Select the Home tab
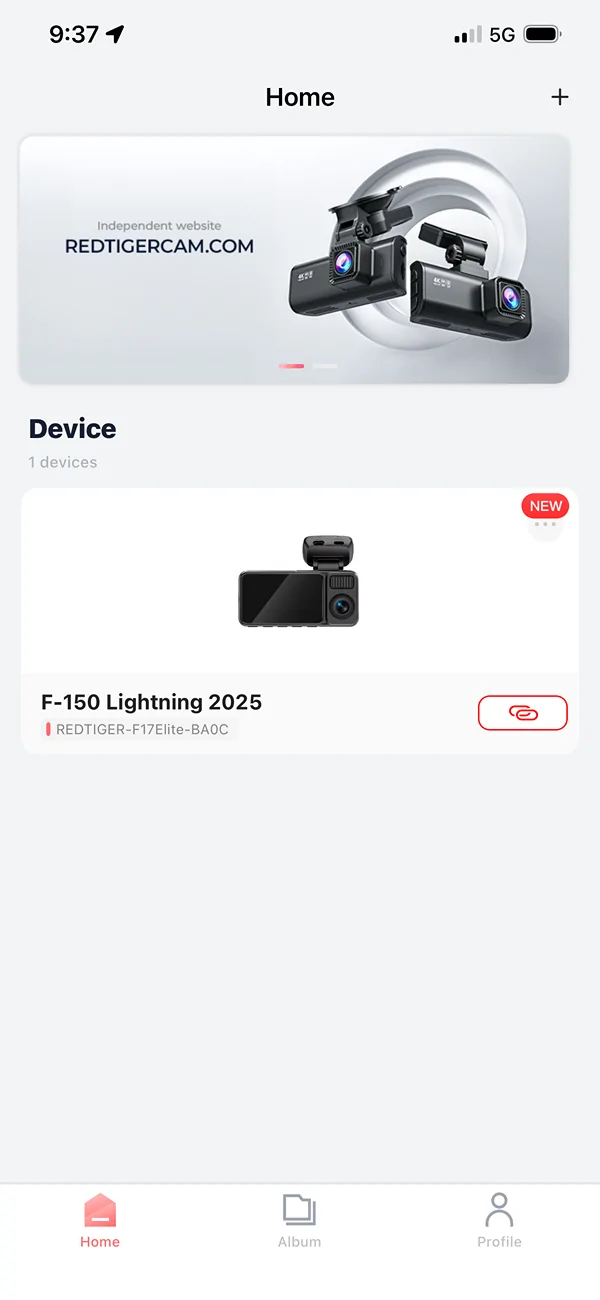Image resolution: width=600 pixels, height=1300 pixels. (100, 1220)
